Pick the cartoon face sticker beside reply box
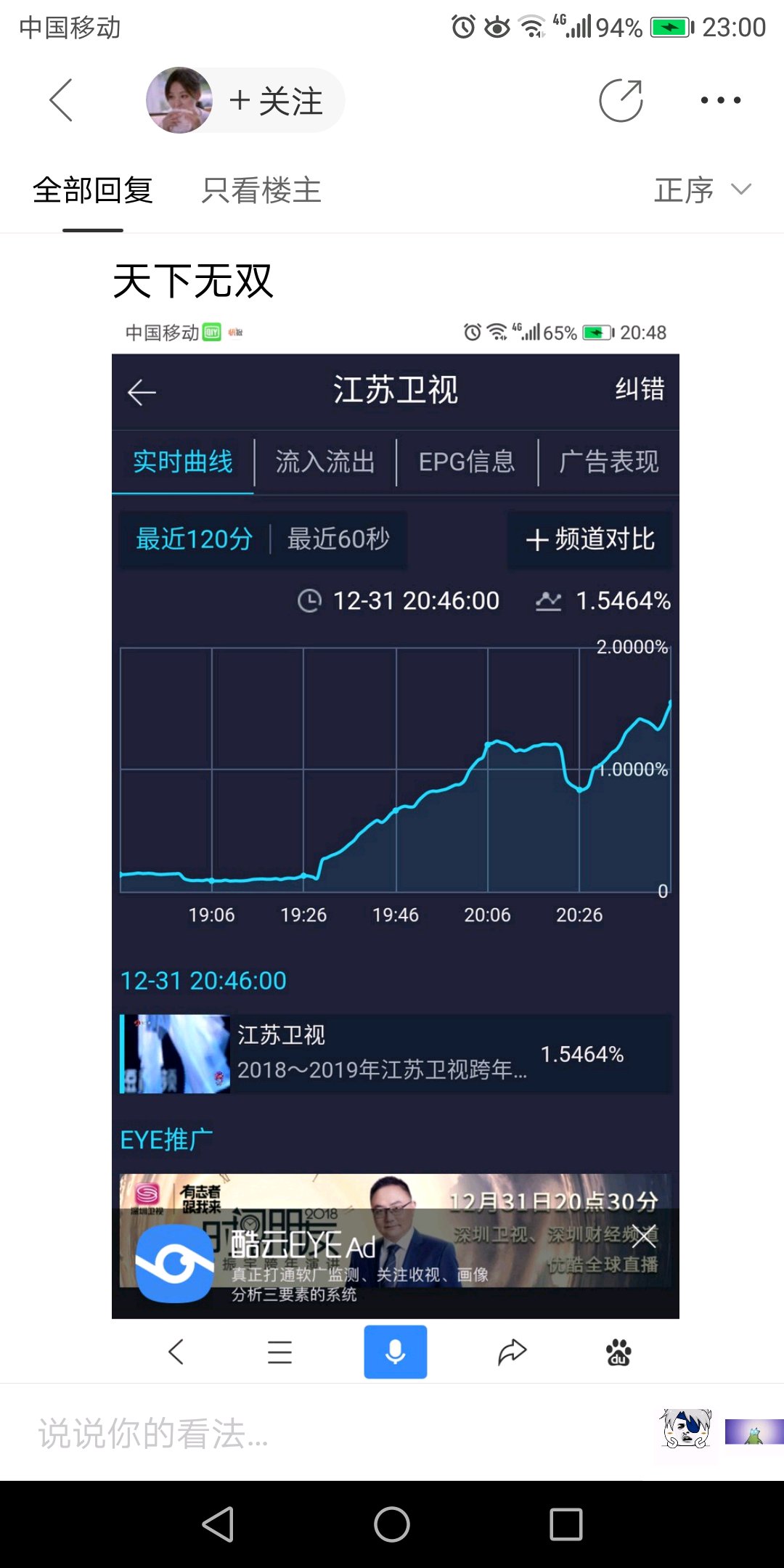 685,1429
